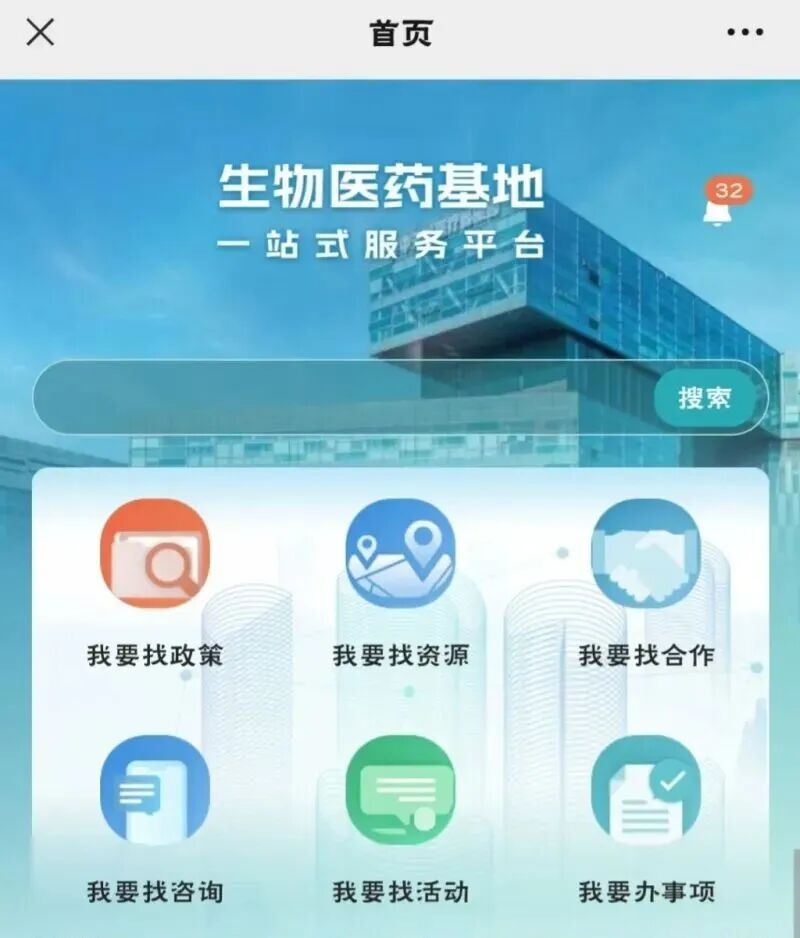Go to 我要找合作
Image resolution: width=800 pixels, height=938 pixels.
pos(646,554)
